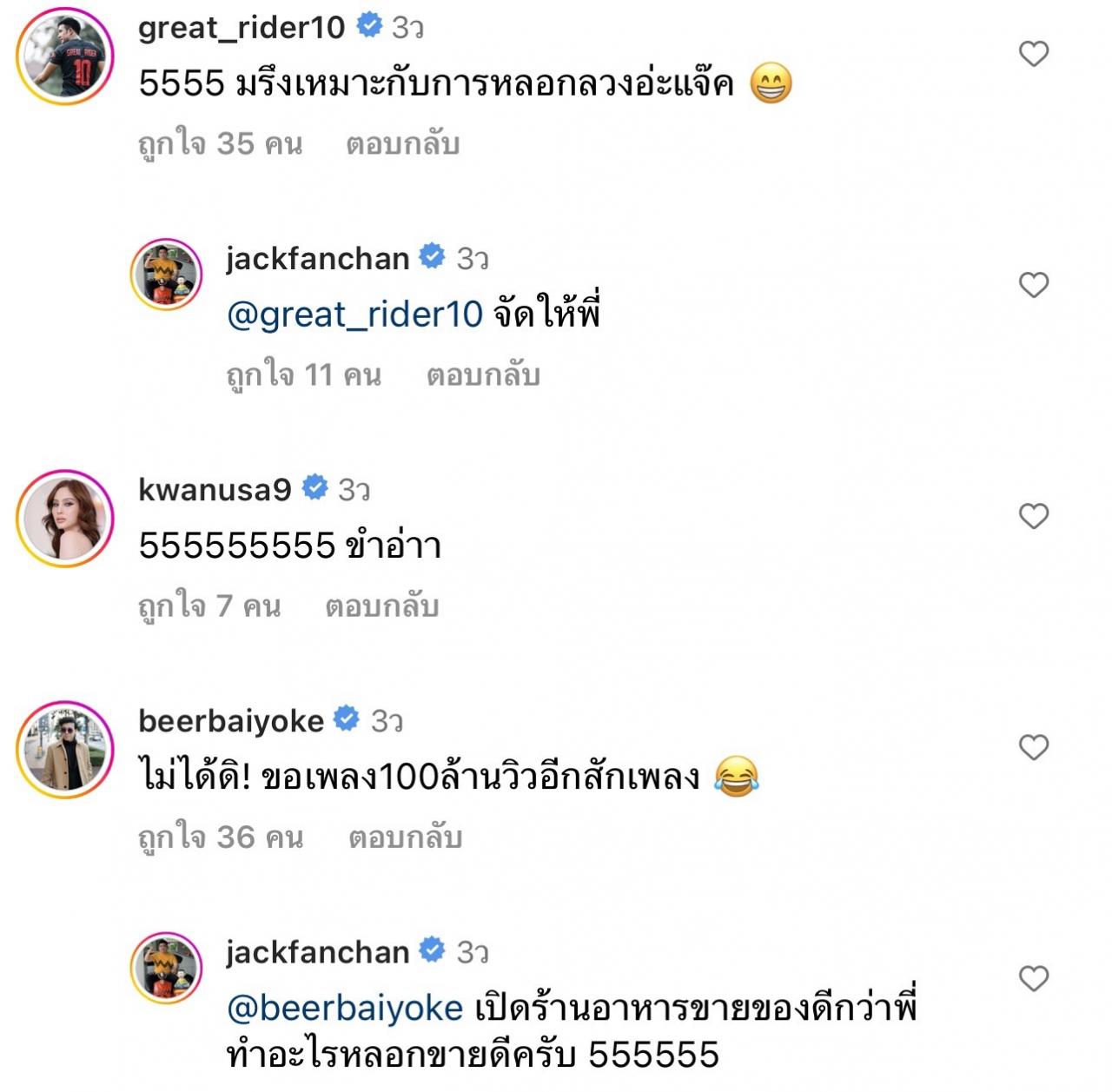View the 35 likes on great_rider10's comment

(220, 144)
